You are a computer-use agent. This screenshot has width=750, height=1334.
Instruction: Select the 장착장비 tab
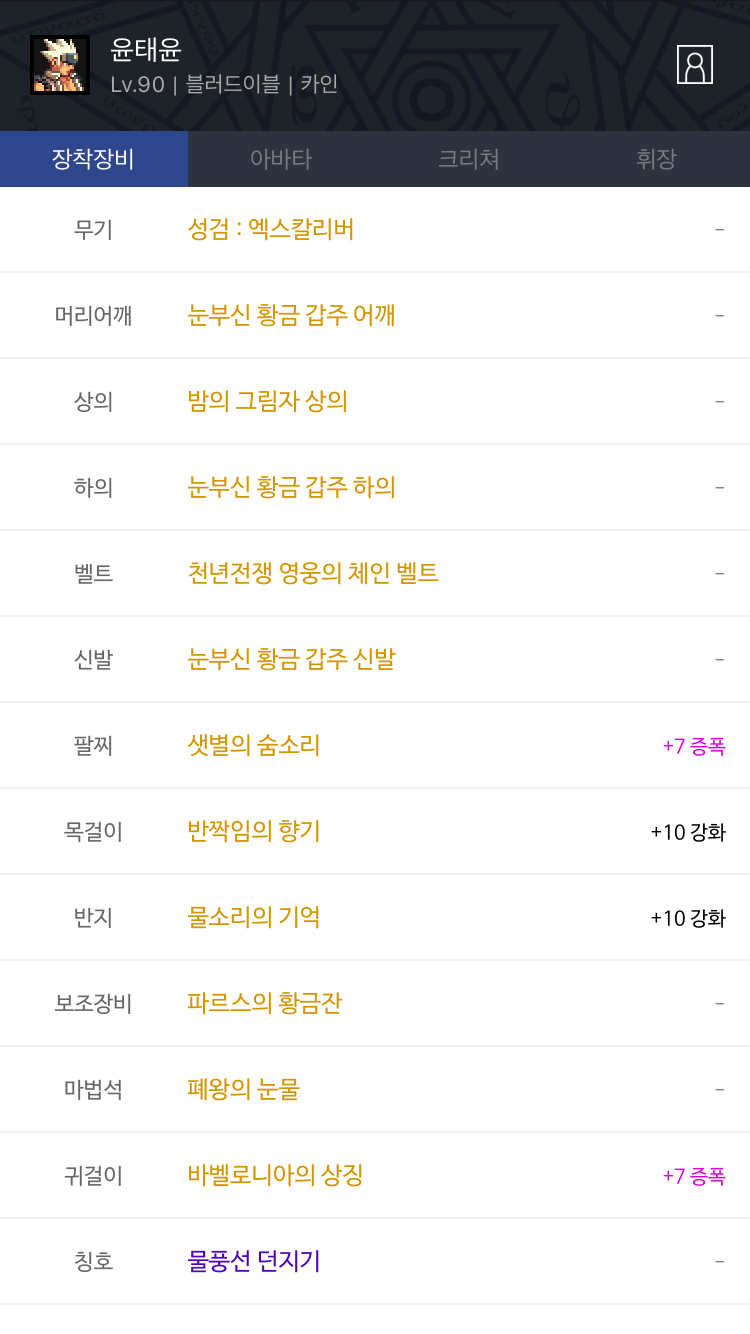point(93,159)
